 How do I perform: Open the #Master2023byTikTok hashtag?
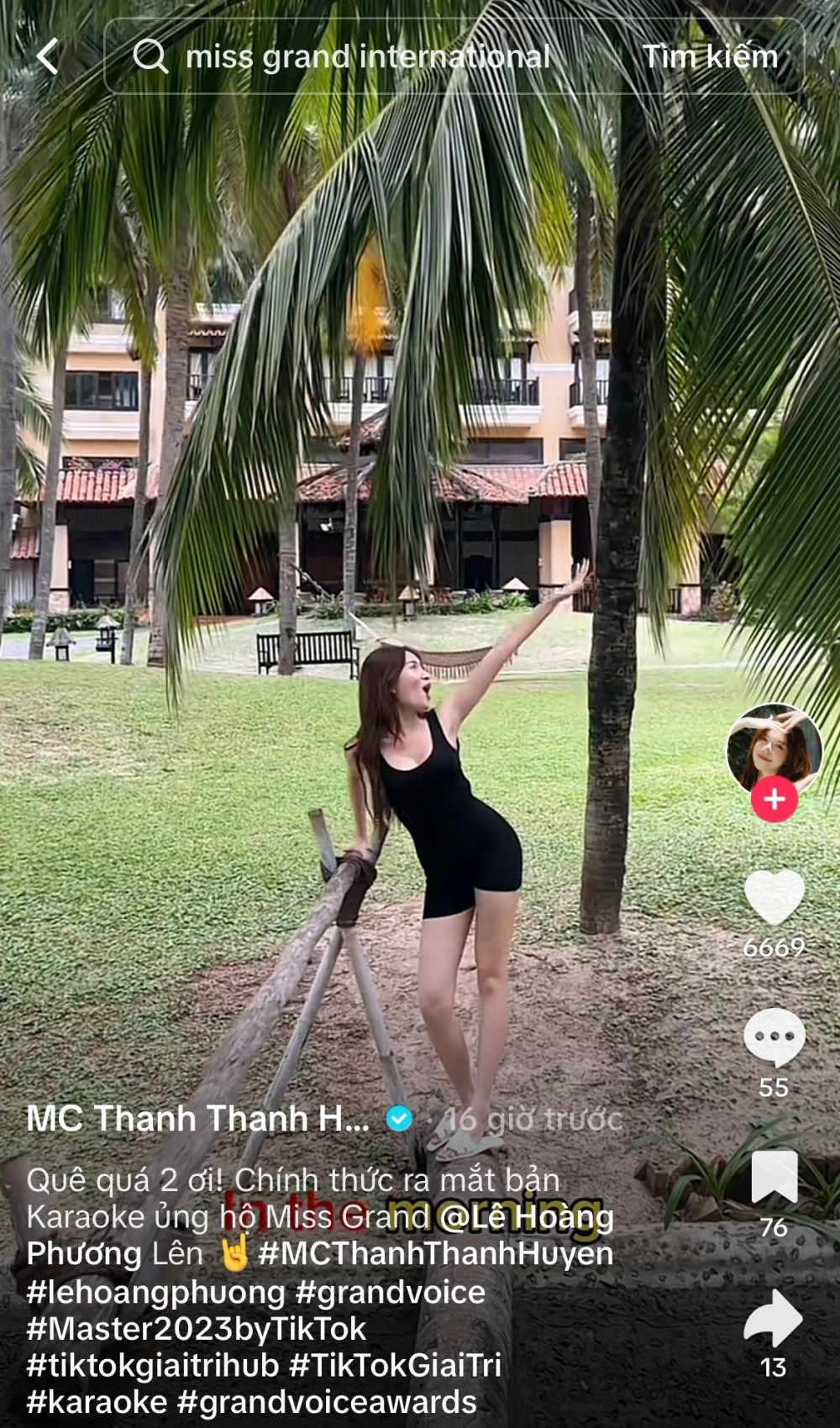(x=196, y=1329)
